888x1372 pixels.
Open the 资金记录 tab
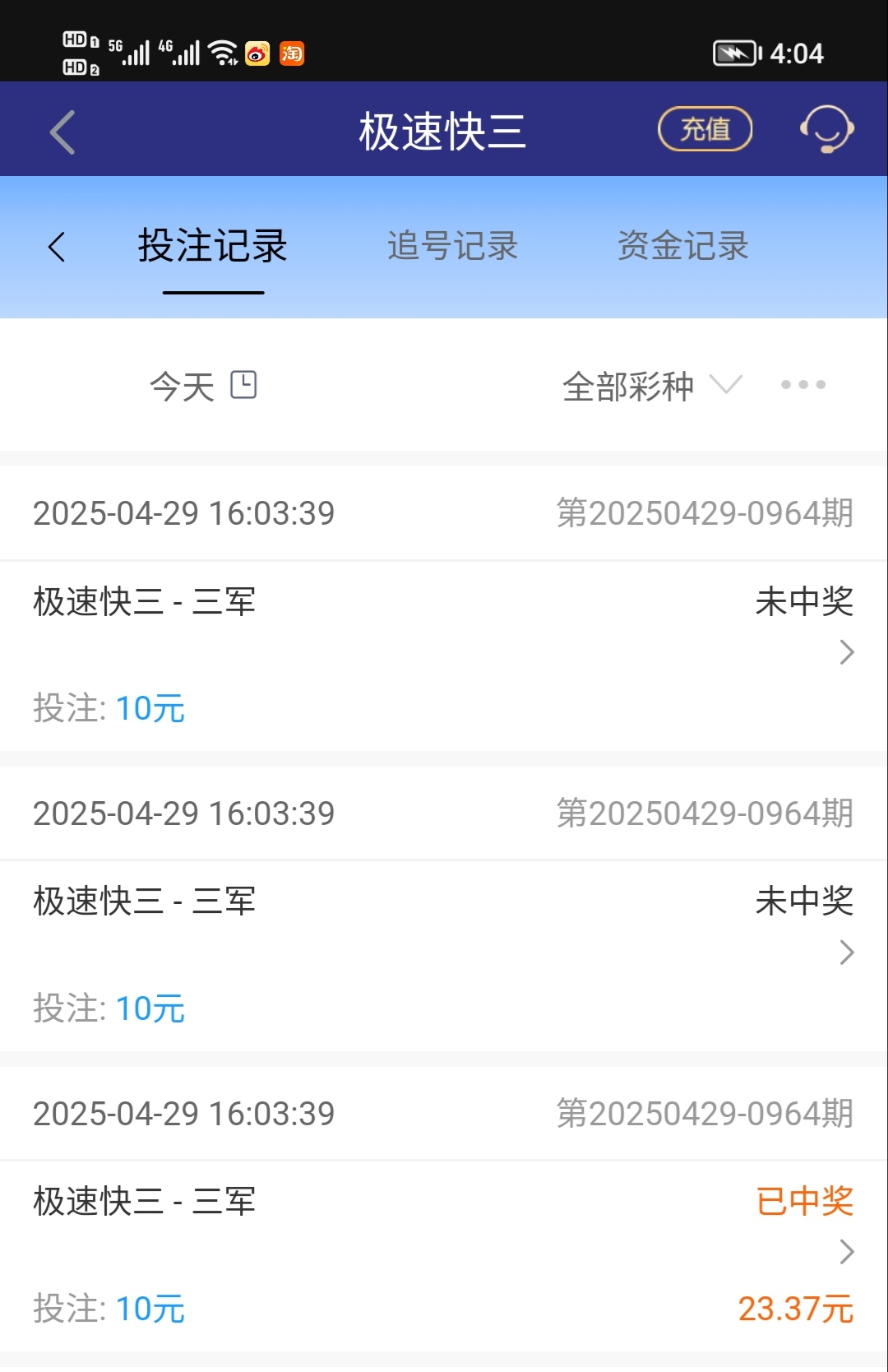pos(682,246)
